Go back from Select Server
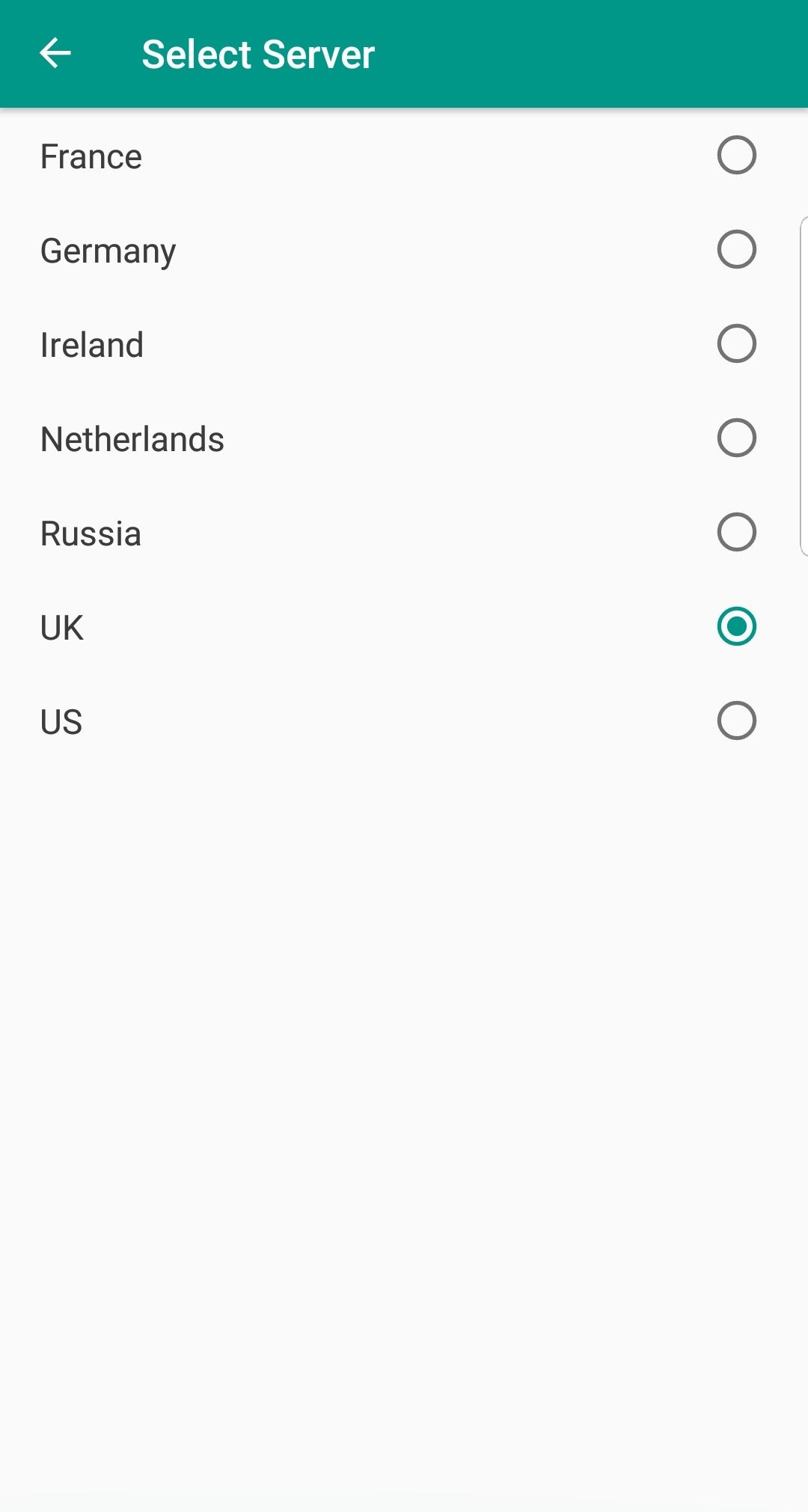Viewport: 808px width, 1512px height. [55, 54]
